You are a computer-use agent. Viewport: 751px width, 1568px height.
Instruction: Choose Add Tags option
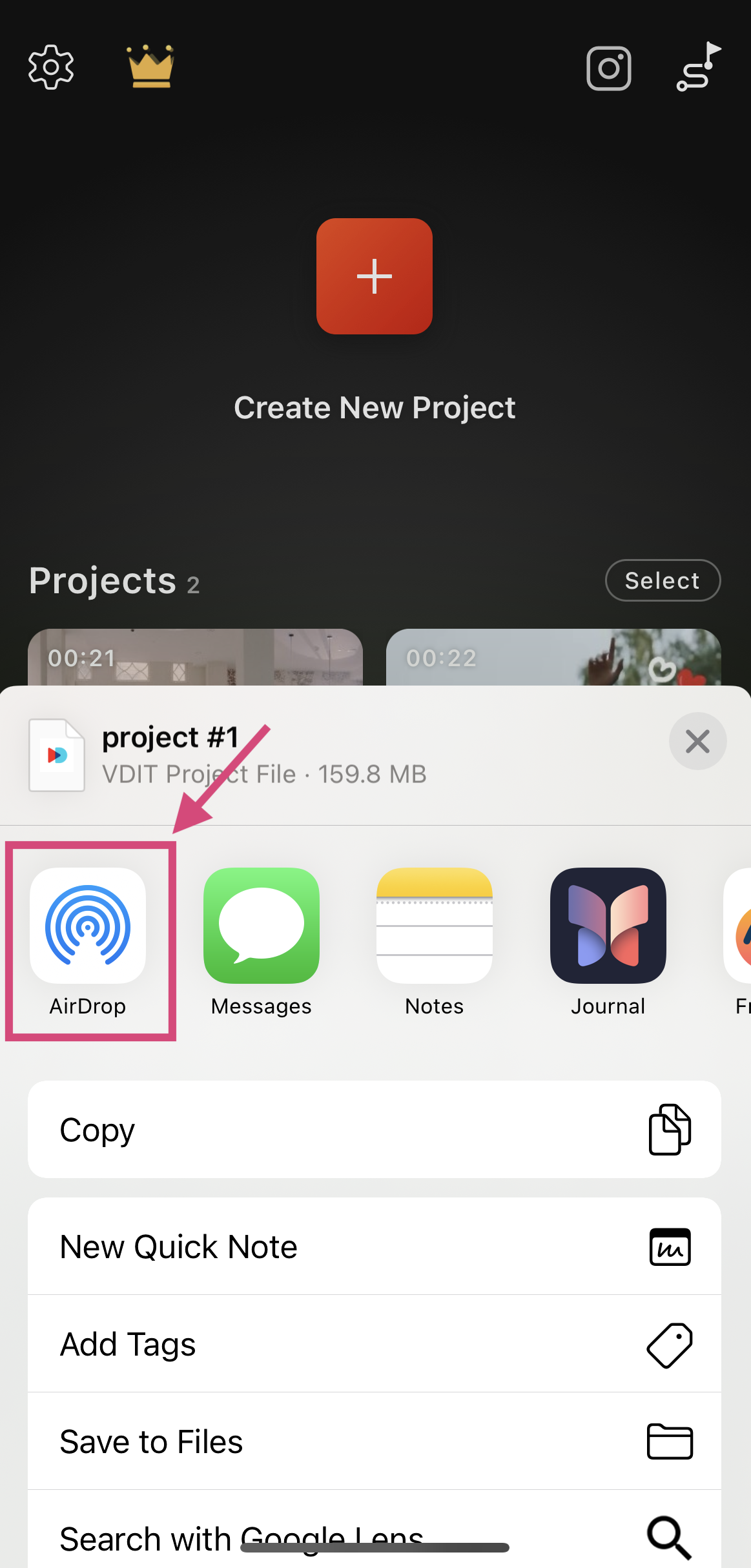point(375,1344)
